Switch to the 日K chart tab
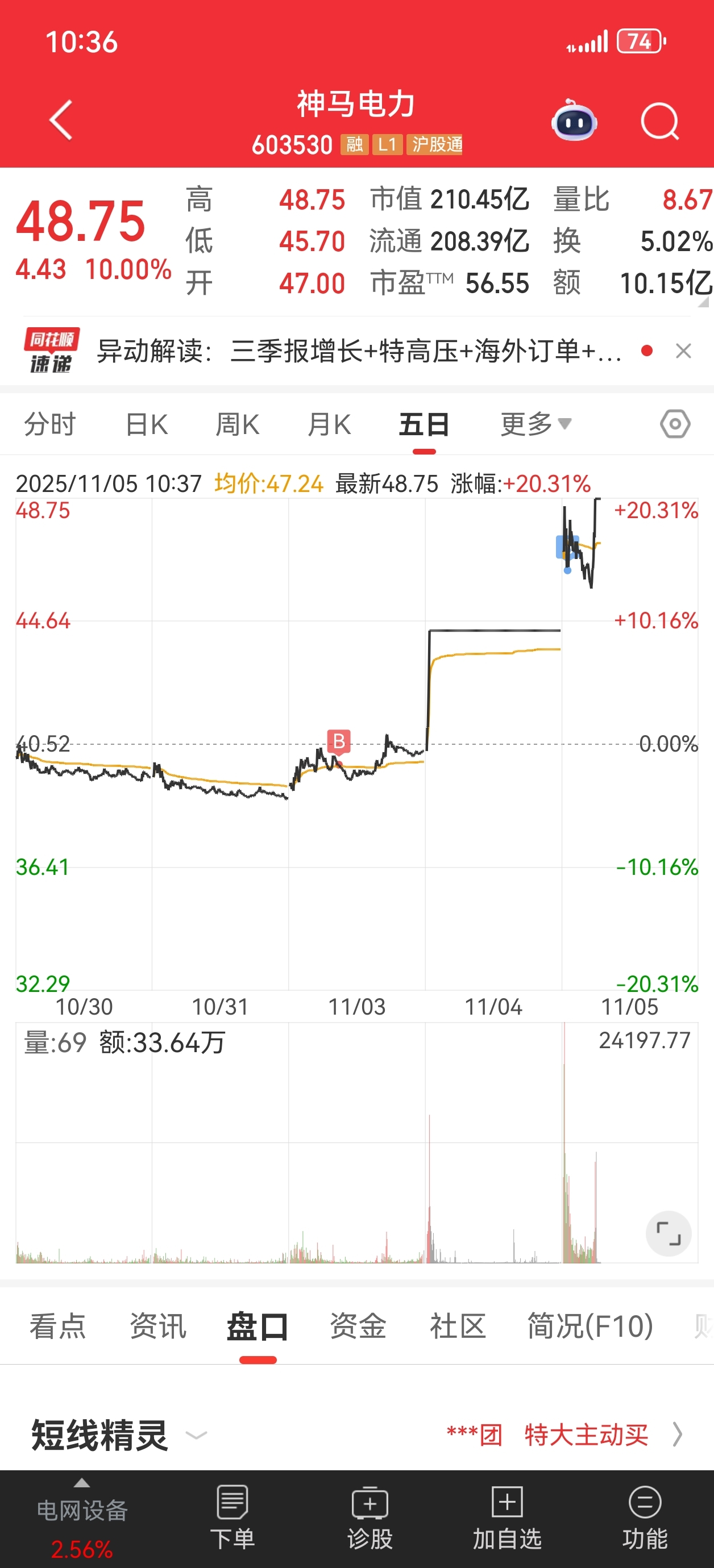The width and height of the screenshot is (714, 1568). click(147, 424)
